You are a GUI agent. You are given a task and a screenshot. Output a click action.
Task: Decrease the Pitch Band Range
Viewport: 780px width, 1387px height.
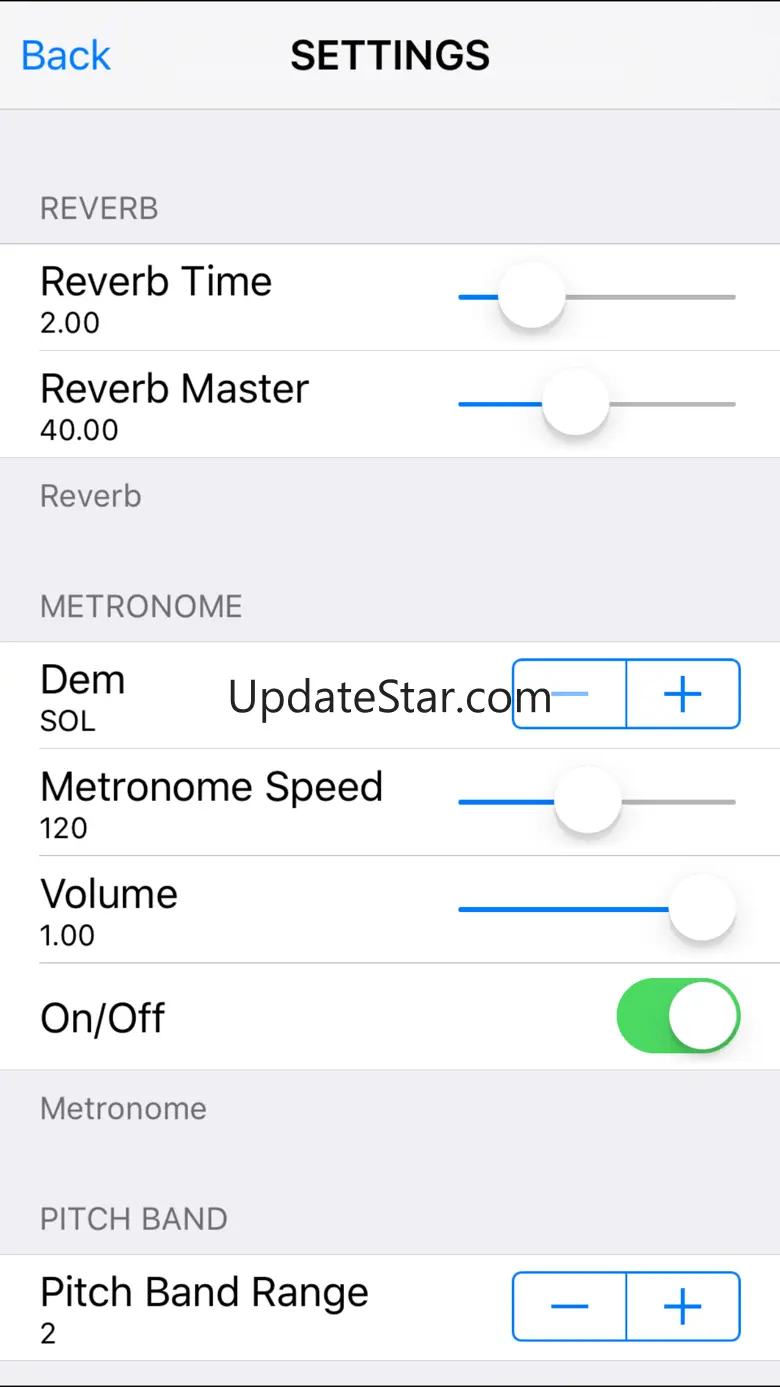point(569,1306)
